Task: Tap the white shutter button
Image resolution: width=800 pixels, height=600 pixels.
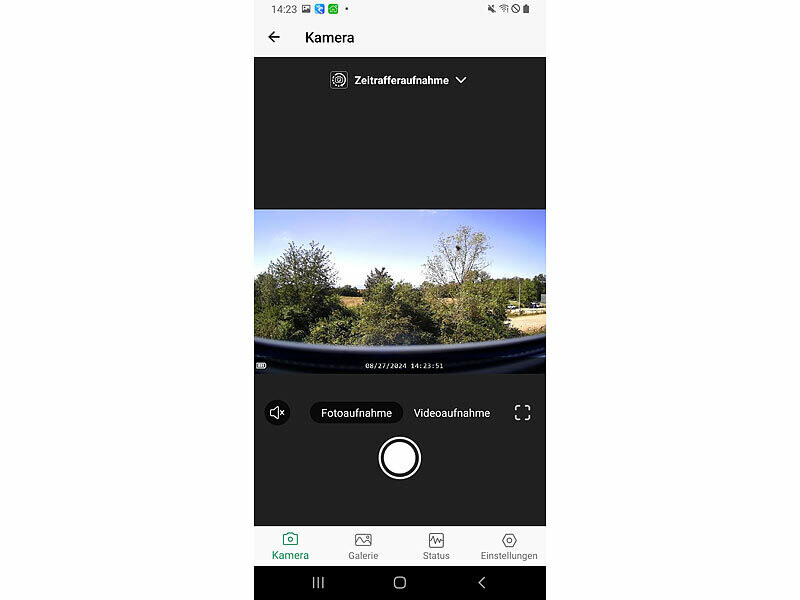Action: pos(399,458)
